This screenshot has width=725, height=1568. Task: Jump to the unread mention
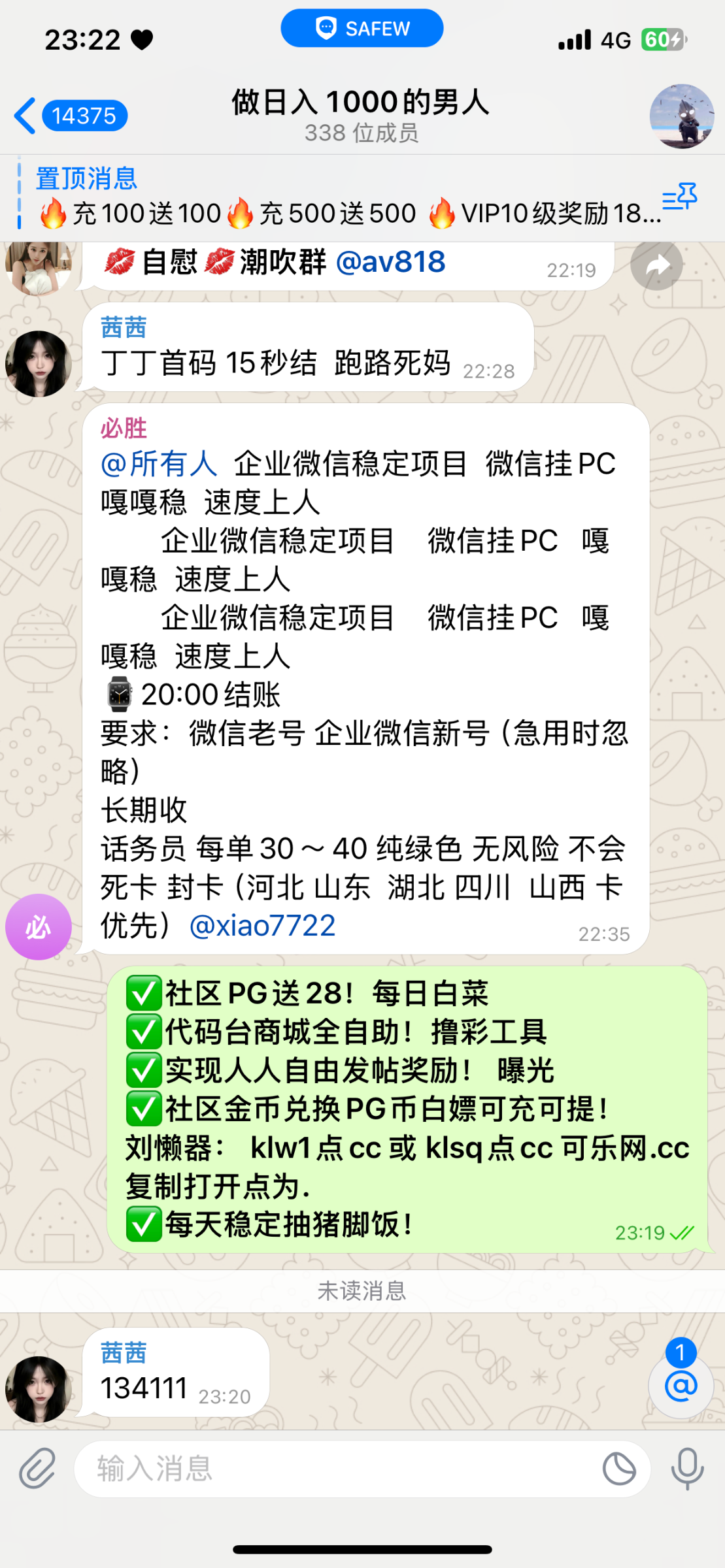pos(681,1386)
